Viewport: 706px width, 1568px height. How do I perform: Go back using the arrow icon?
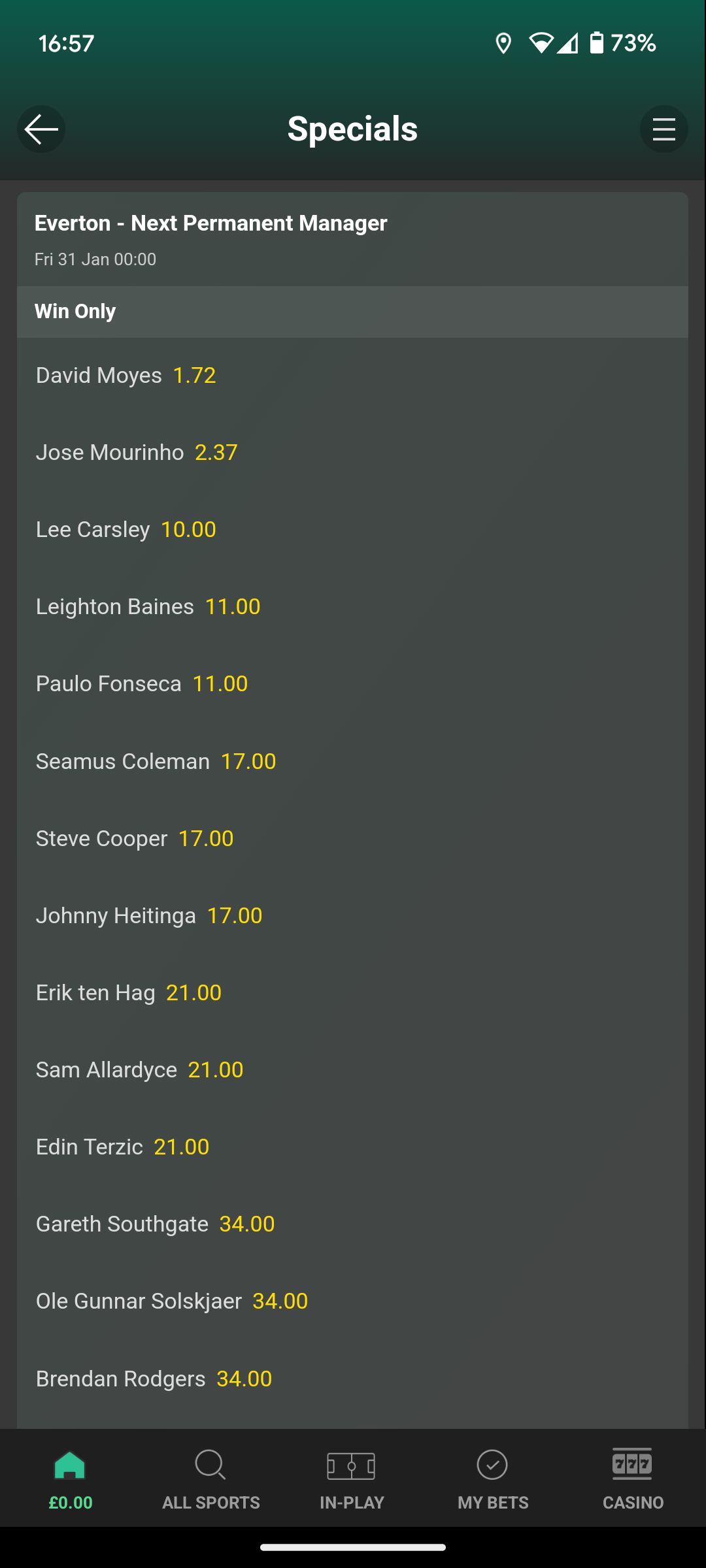[x=41, y=129]
